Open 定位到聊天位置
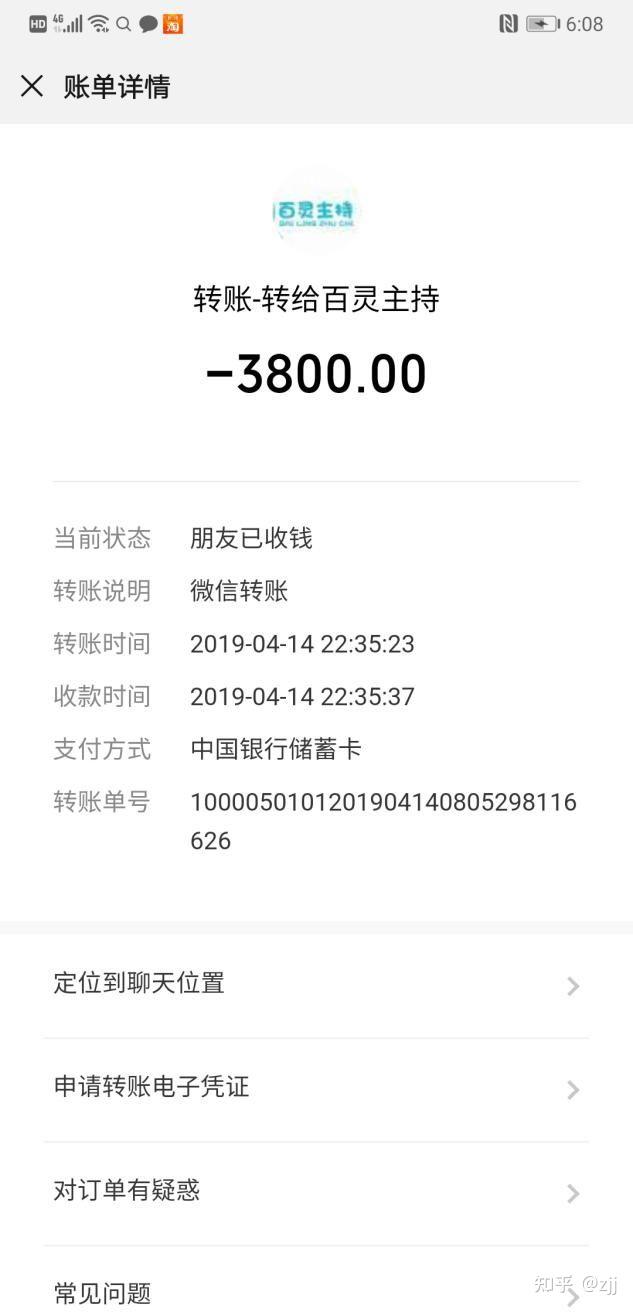This screenshot has height=1312, width=633. click(x=316, y=985)
